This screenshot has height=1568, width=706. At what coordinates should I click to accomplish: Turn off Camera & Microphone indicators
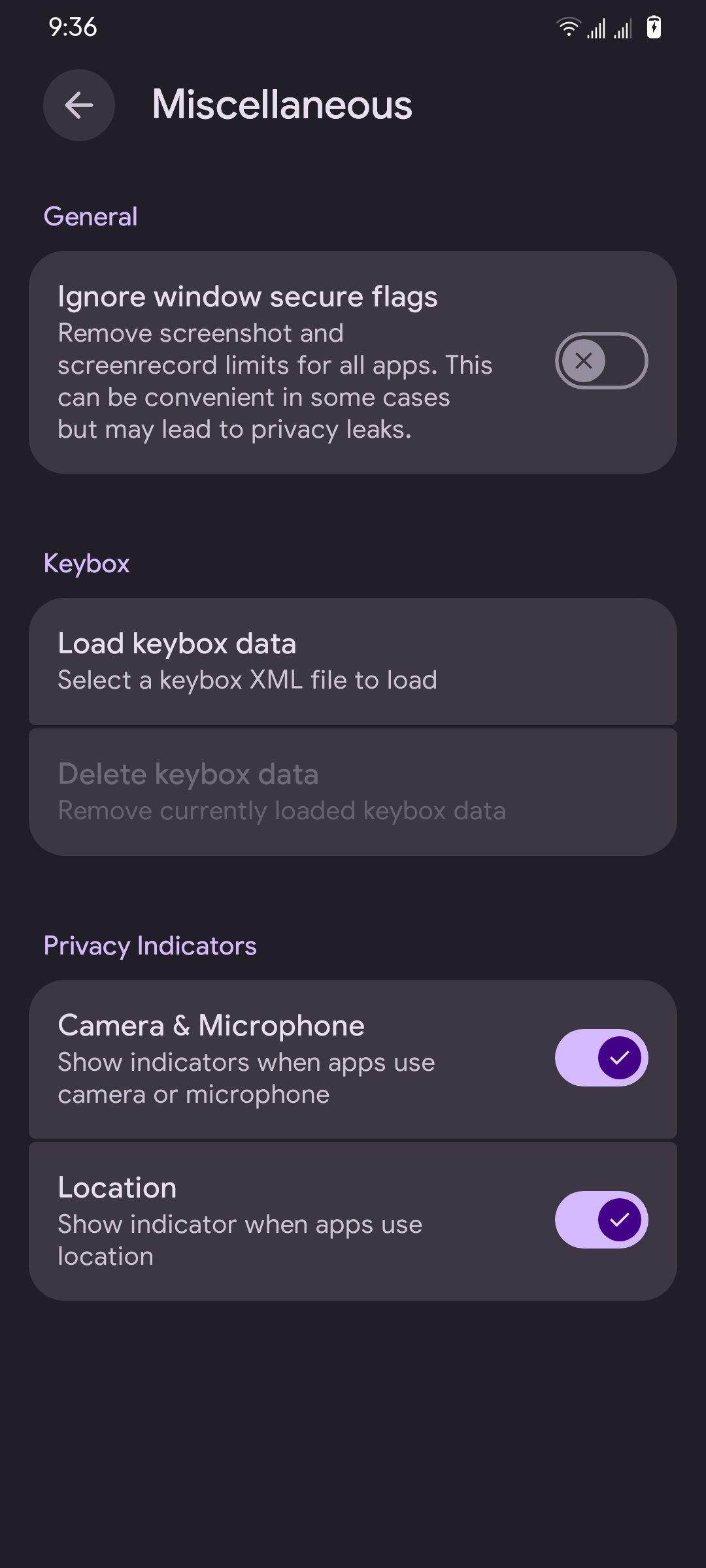[x=601, y=1058]
